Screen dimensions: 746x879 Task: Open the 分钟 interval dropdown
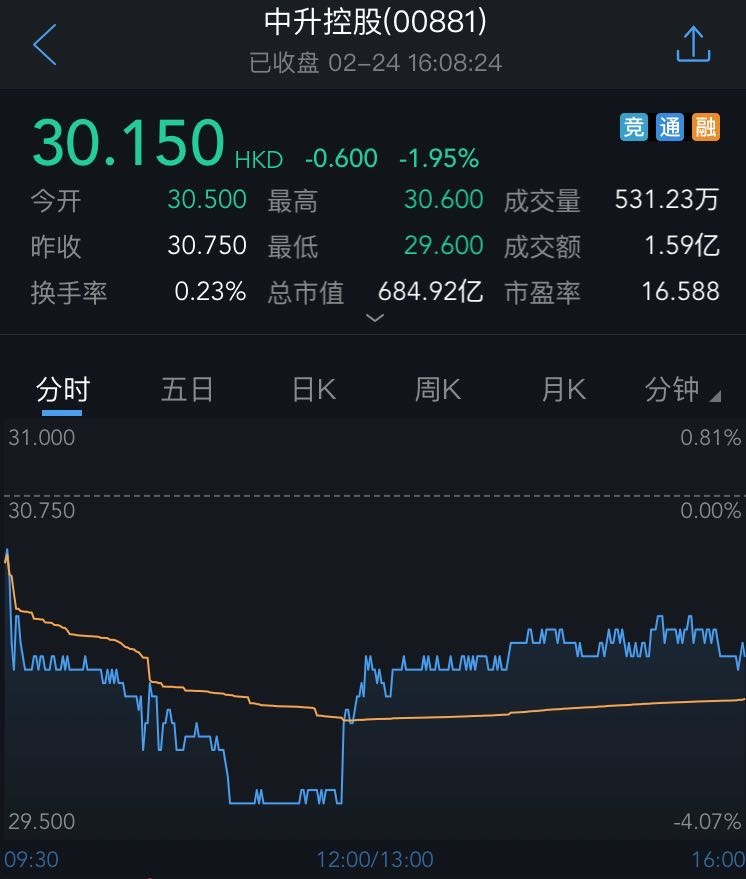point(682,389)
